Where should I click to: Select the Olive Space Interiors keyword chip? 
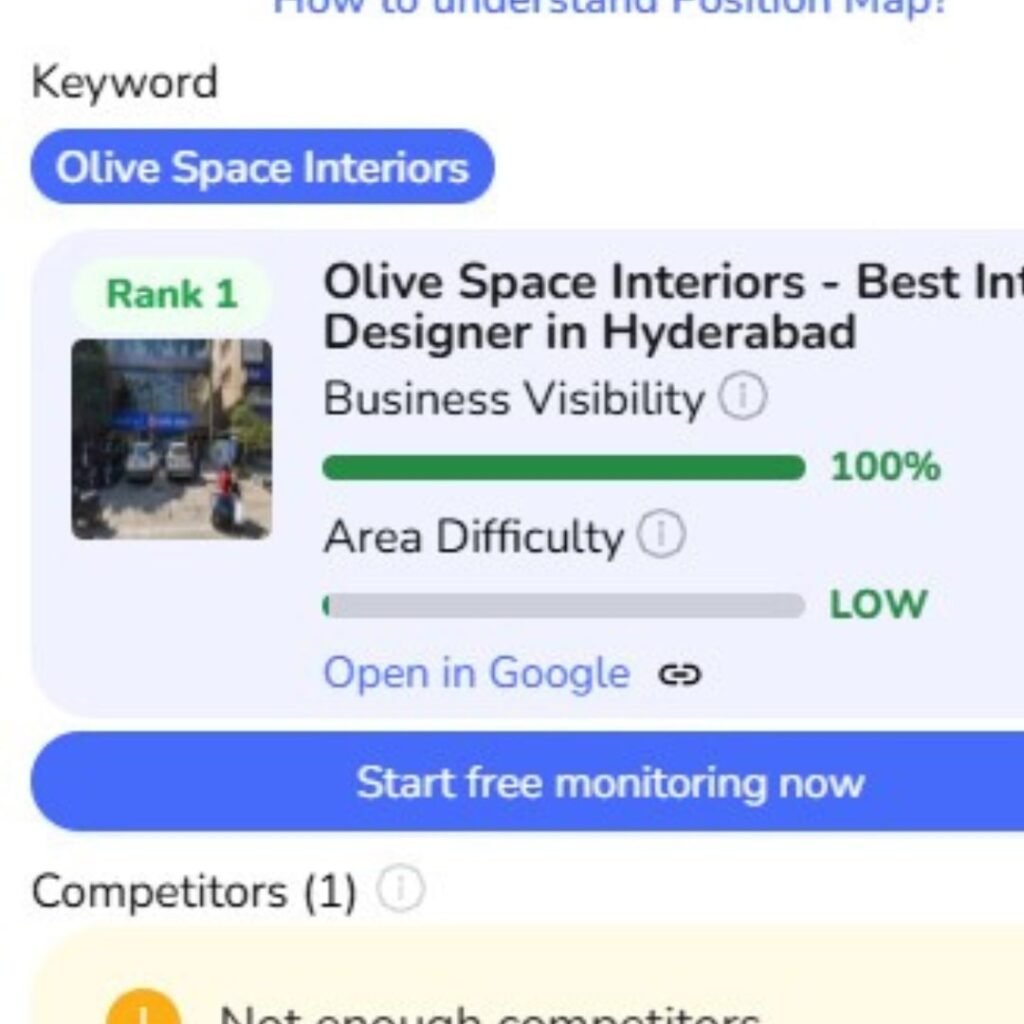coord(262,167)
